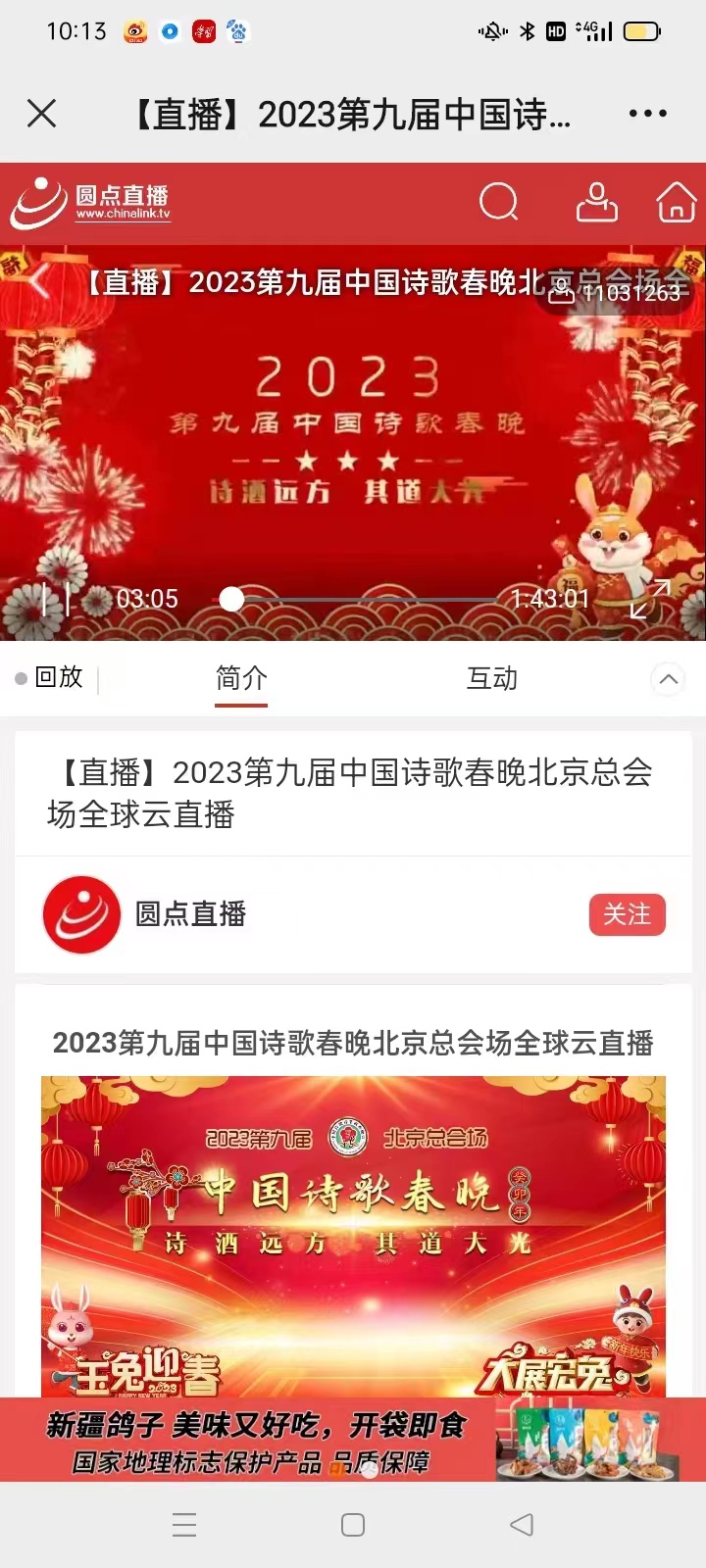Go to the 圆点直播 home page

pyautogui.click(x=676, y=203)
